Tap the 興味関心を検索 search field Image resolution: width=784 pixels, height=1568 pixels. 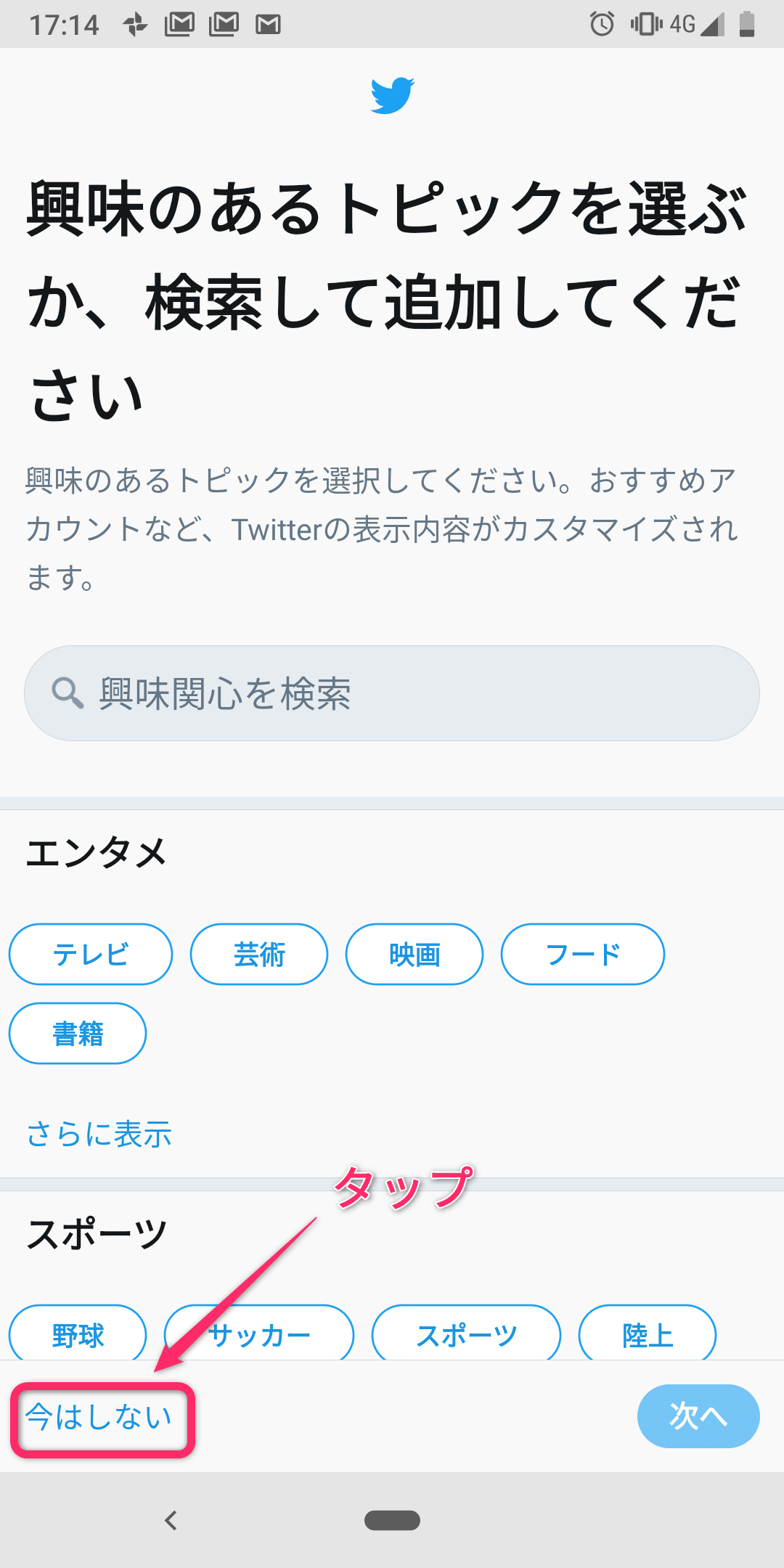(392, 693)
